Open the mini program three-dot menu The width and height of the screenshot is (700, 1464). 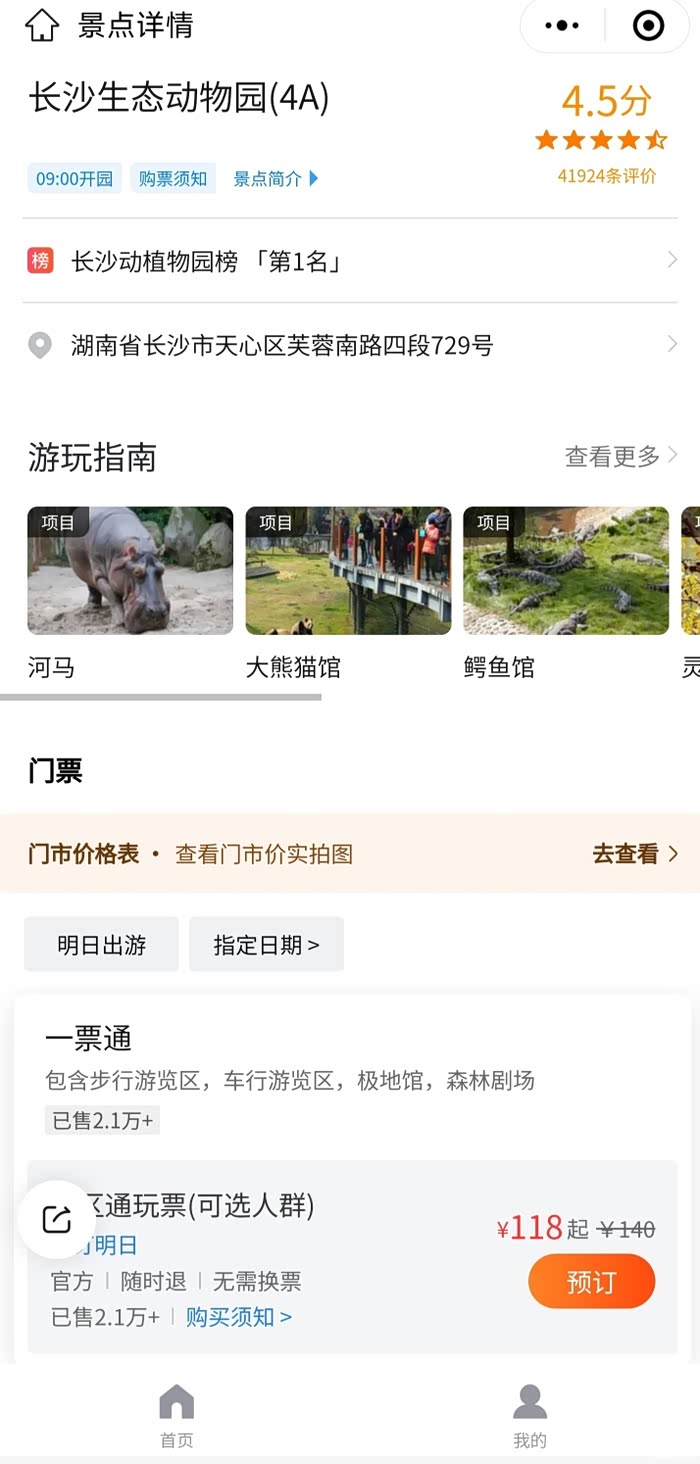click(x=562, y=26)
